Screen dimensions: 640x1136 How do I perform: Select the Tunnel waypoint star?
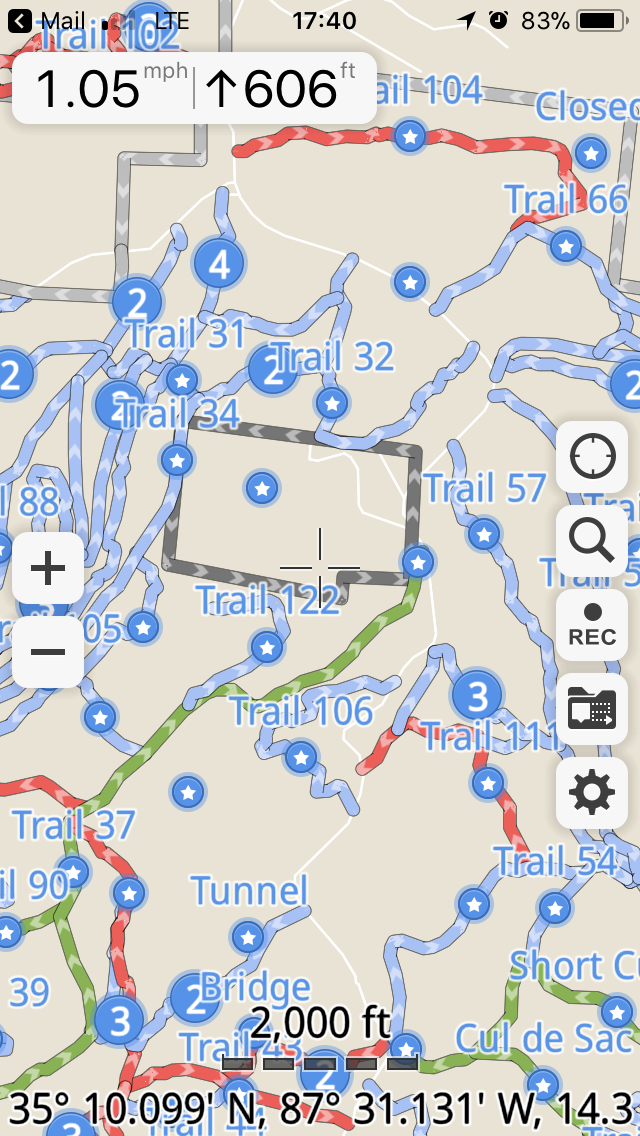(x=248, y=937)
